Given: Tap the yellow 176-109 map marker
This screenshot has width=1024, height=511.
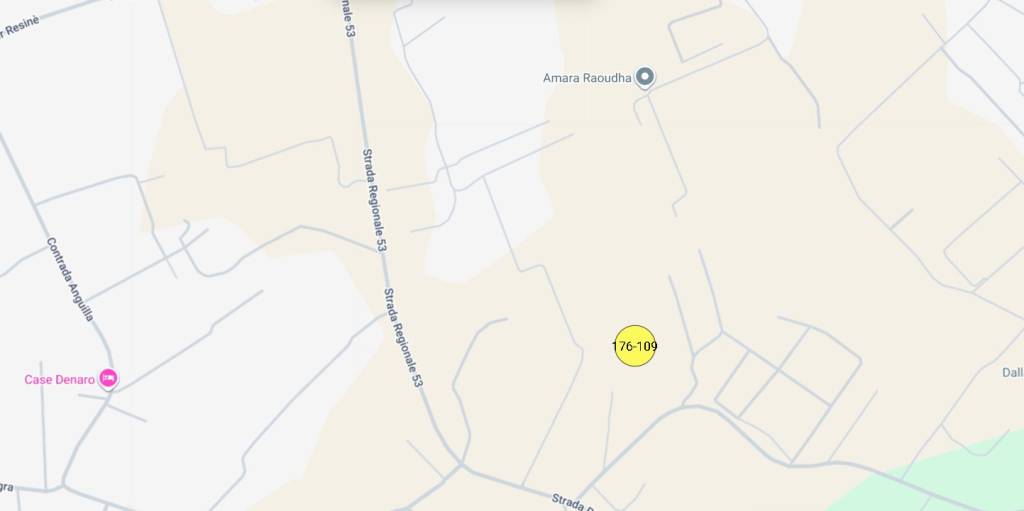Looking at the screenshot, I should pos(634,346).
